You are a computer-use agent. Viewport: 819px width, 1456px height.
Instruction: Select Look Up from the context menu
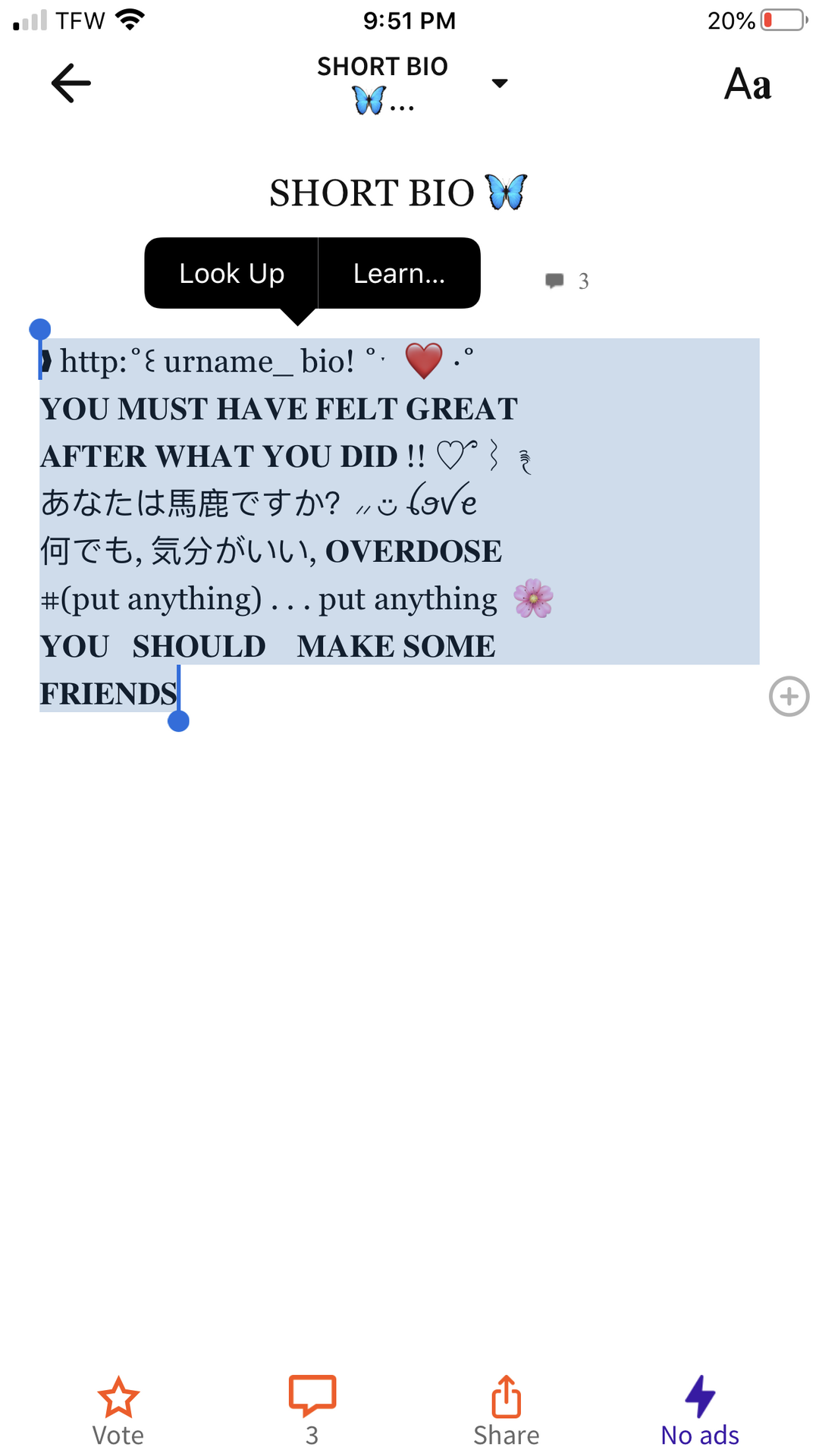[x=231, y=273]
